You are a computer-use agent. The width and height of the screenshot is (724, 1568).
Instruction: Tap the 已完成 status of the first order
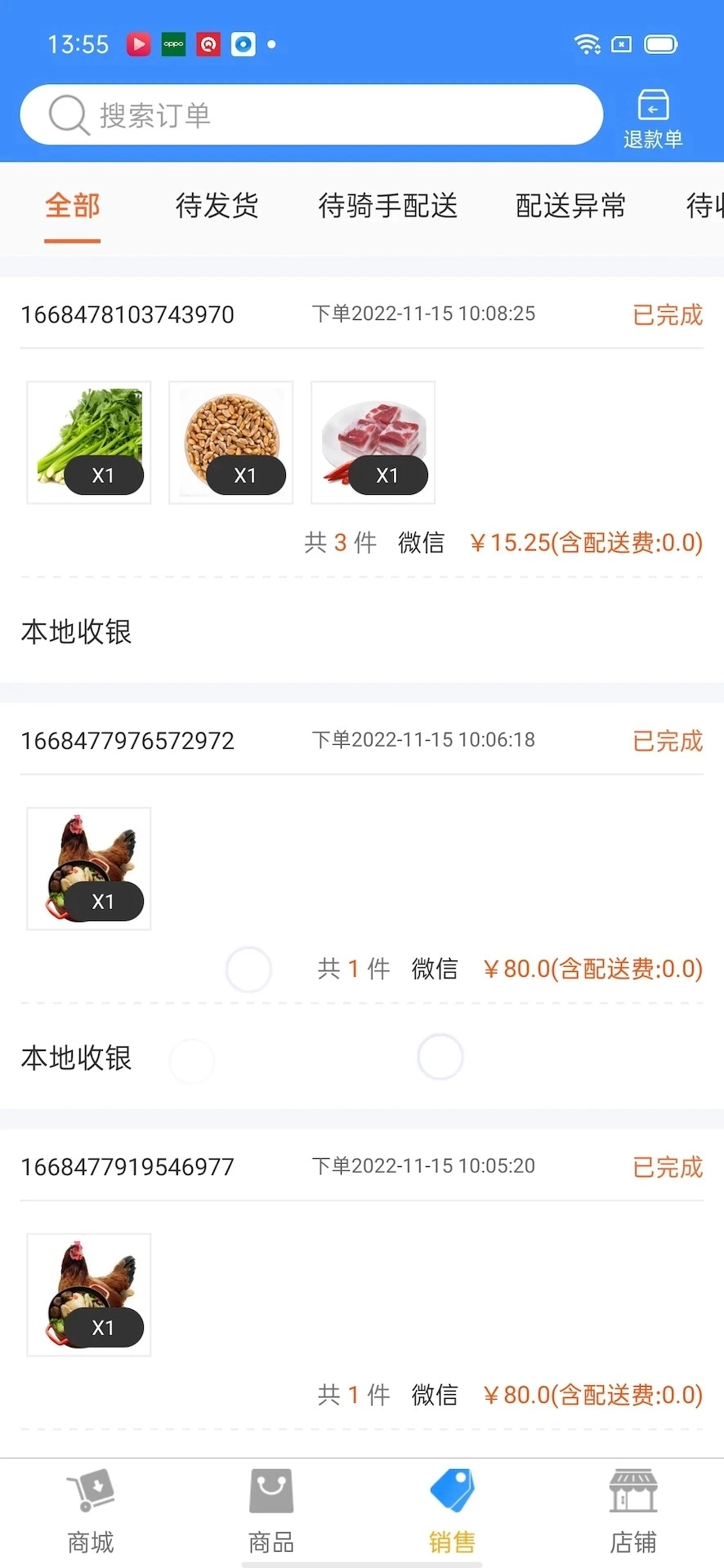point(667,315)
